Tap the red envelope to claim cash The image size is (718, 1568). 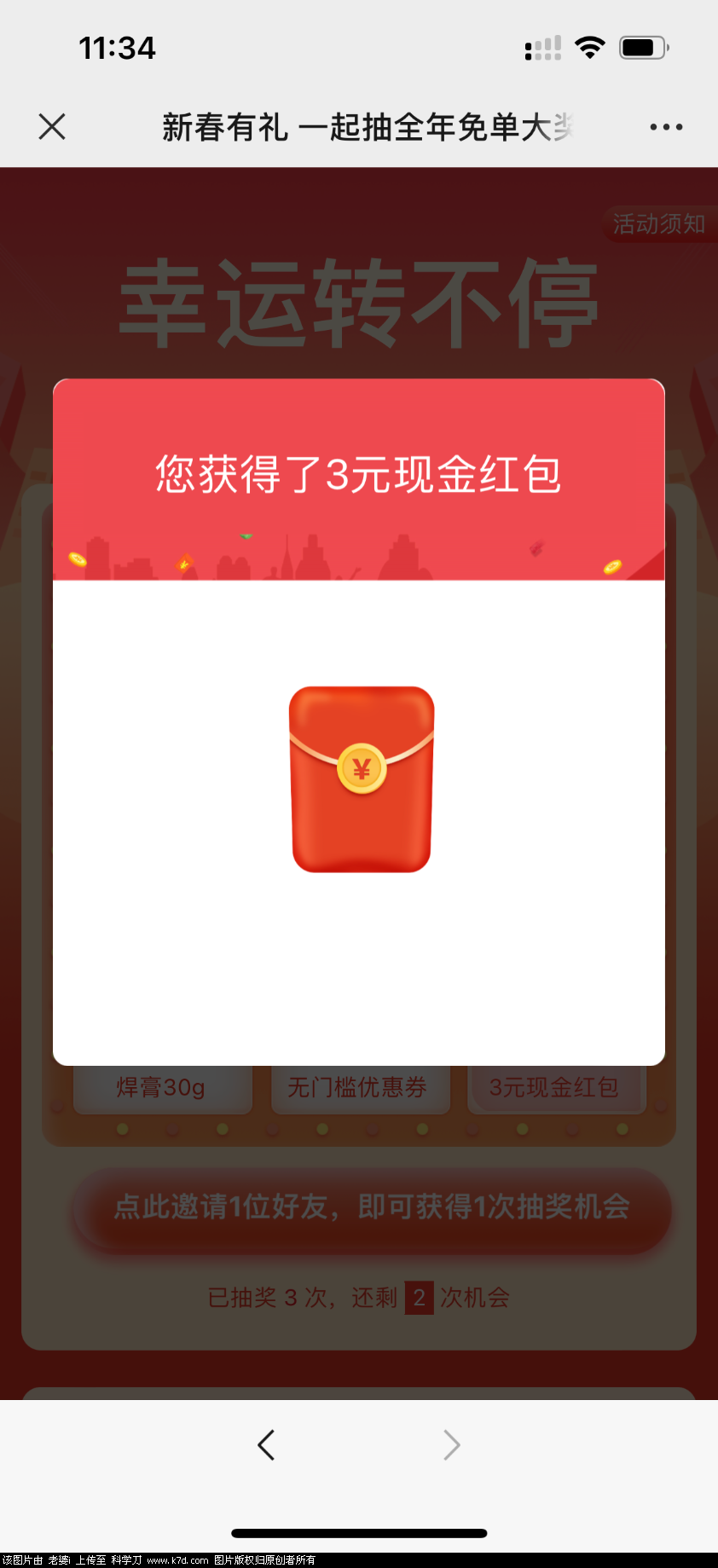(x=362, y=779)
